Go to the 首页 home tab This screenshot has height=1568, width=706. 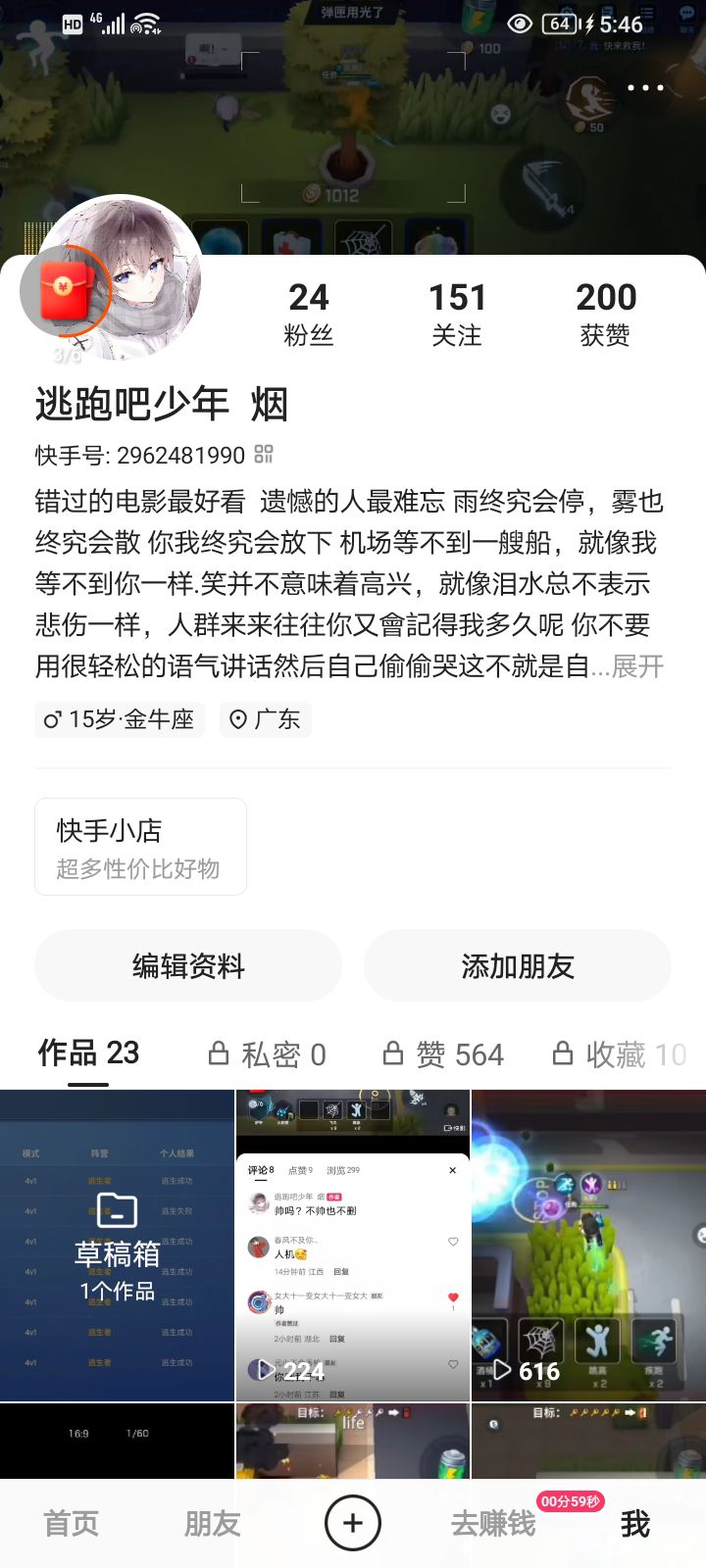click(71, 1524)
